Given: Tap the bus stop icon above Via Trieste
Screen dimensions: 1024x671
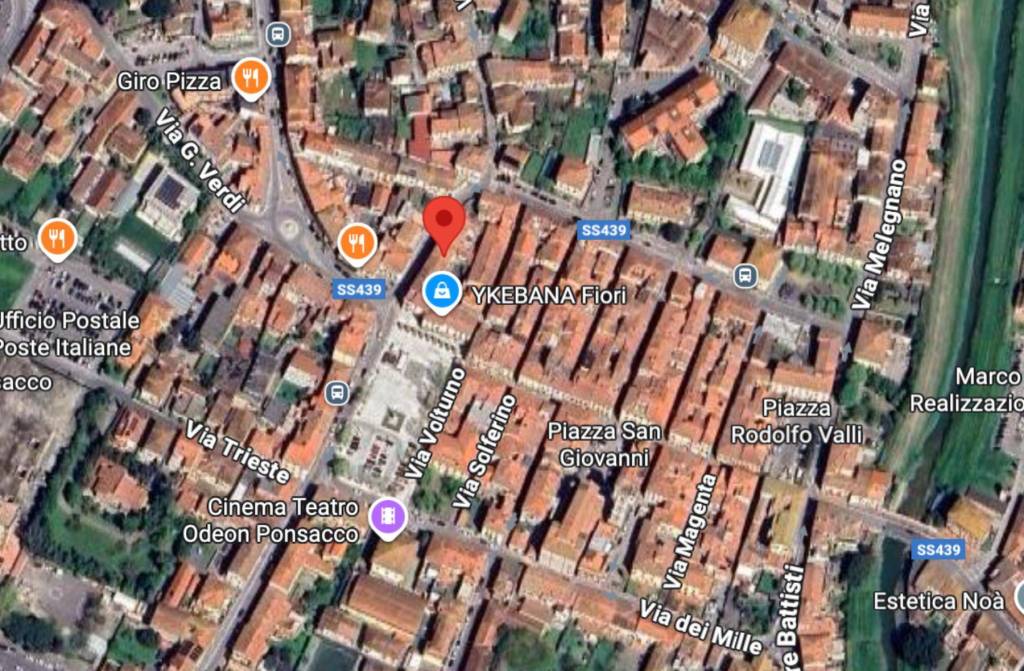Looking at the screenshot, I should 337,391.
